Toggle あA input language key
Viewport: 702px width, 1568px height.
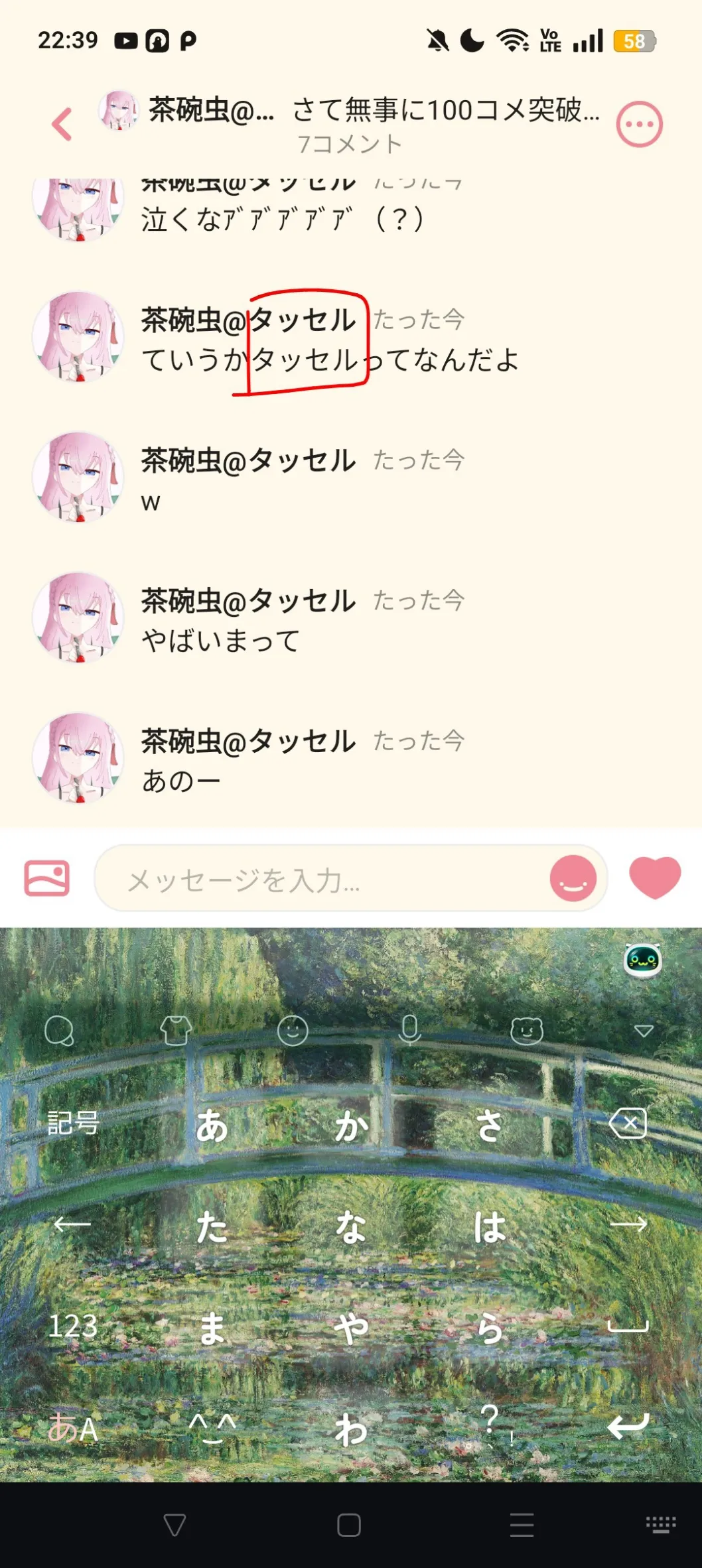pyautogui.click(x=73, y=1427)
